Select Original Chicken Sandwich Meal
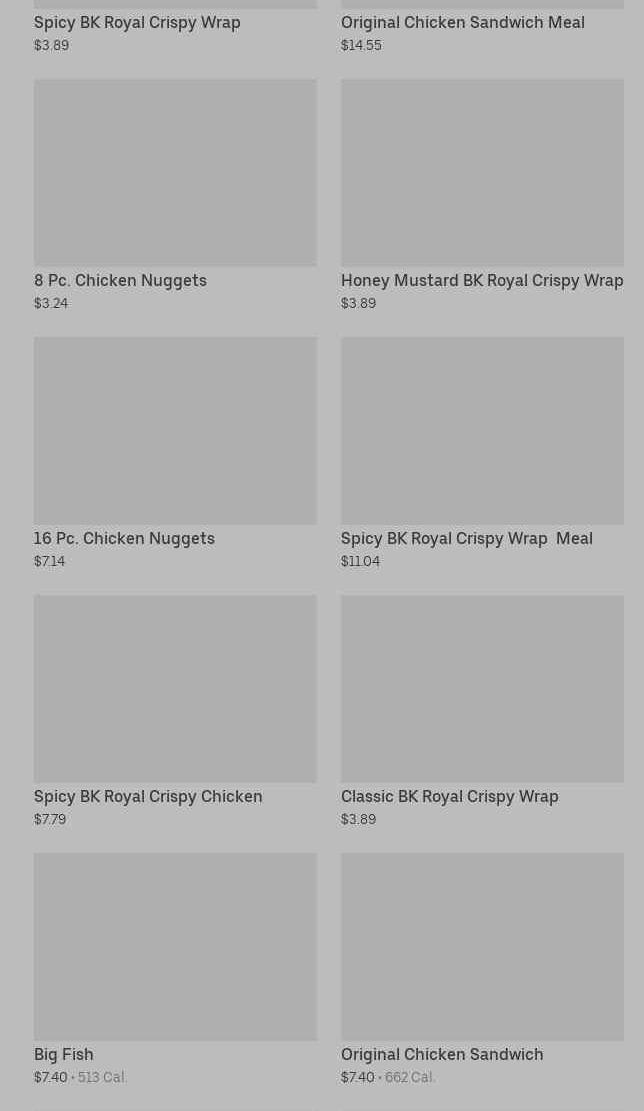644x1111 pixels. coord(462,22)
